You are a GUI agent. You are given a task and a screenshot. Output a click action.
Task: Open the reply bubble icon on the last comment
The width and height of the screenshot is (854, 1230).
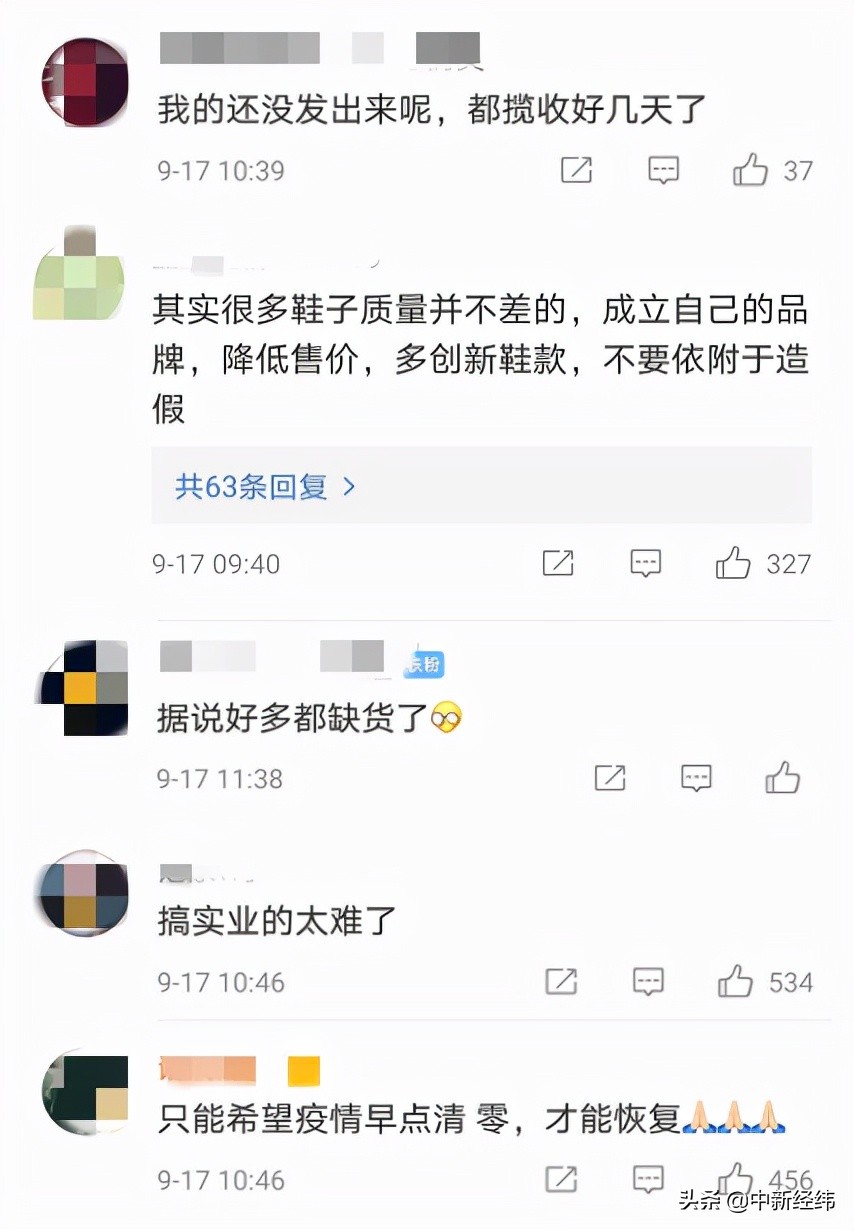click(649, 1178)
